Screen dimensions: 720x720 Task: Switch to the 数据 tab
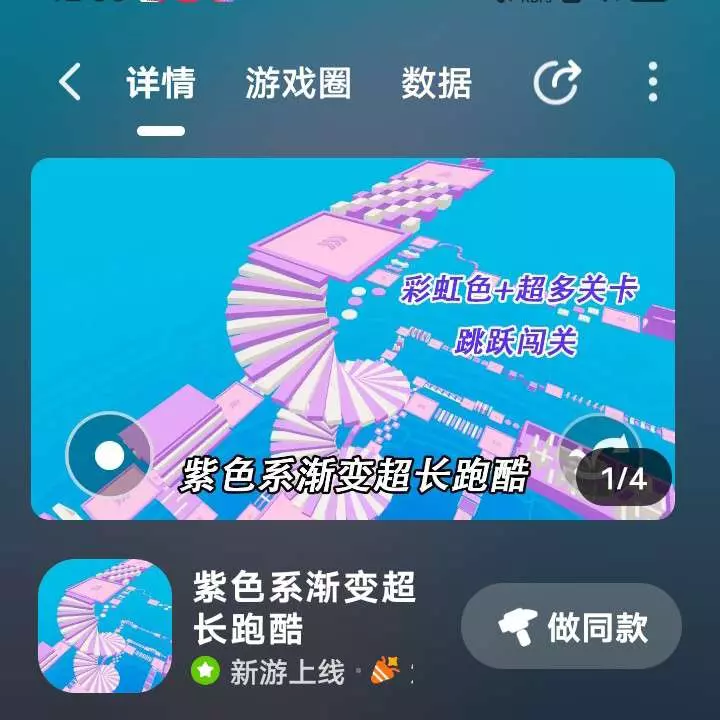coord(436,83)
